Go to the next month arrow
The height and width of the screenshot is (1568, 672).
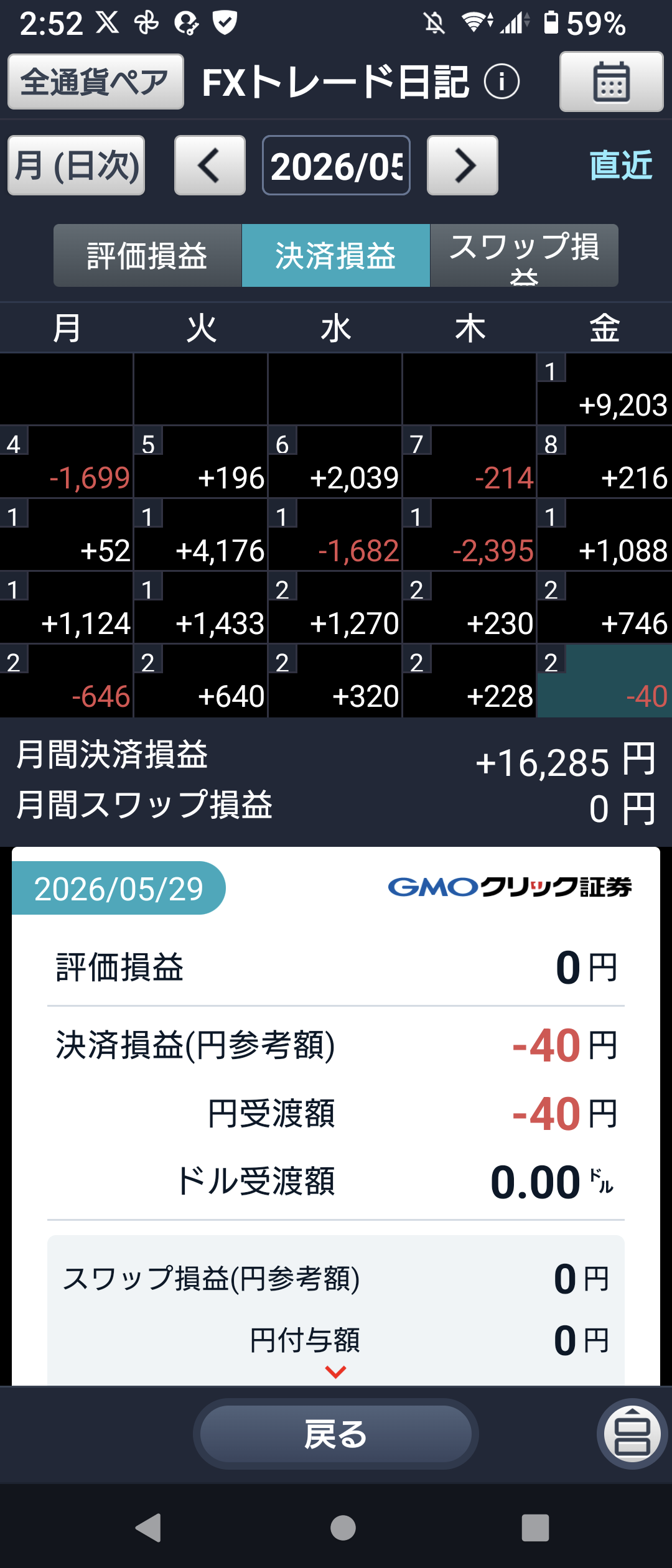462,166
